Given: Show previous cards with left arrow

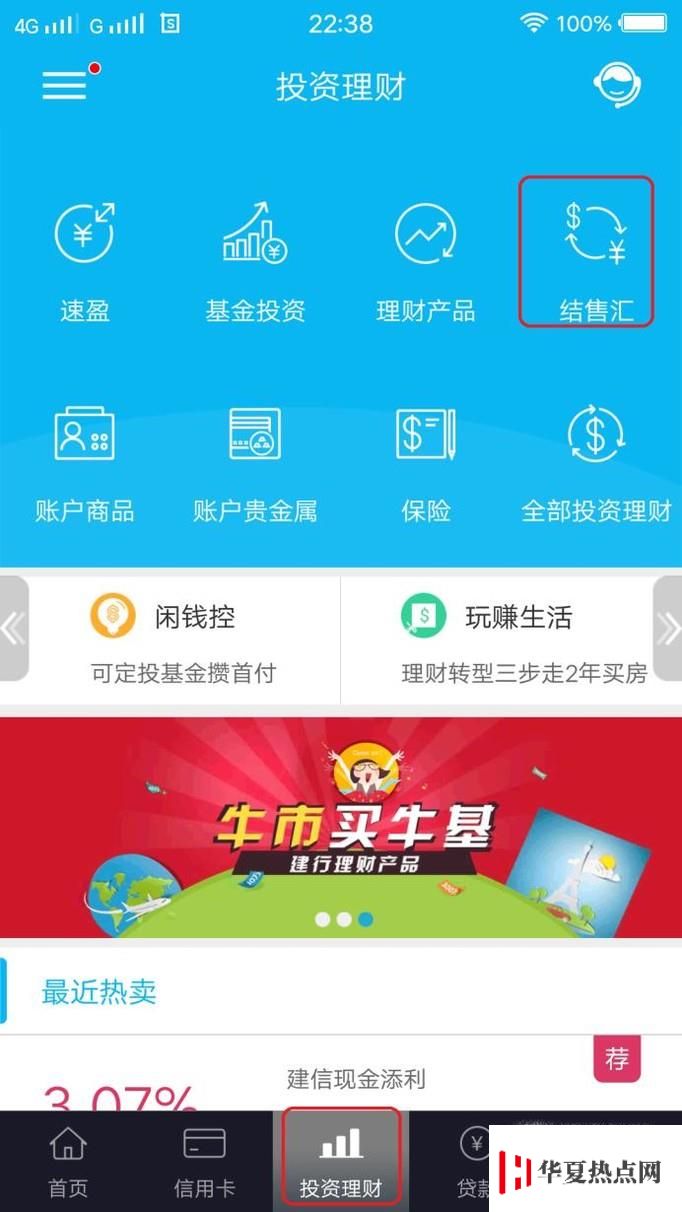Looking at the screenshot, I should click(x=12, y=628).
